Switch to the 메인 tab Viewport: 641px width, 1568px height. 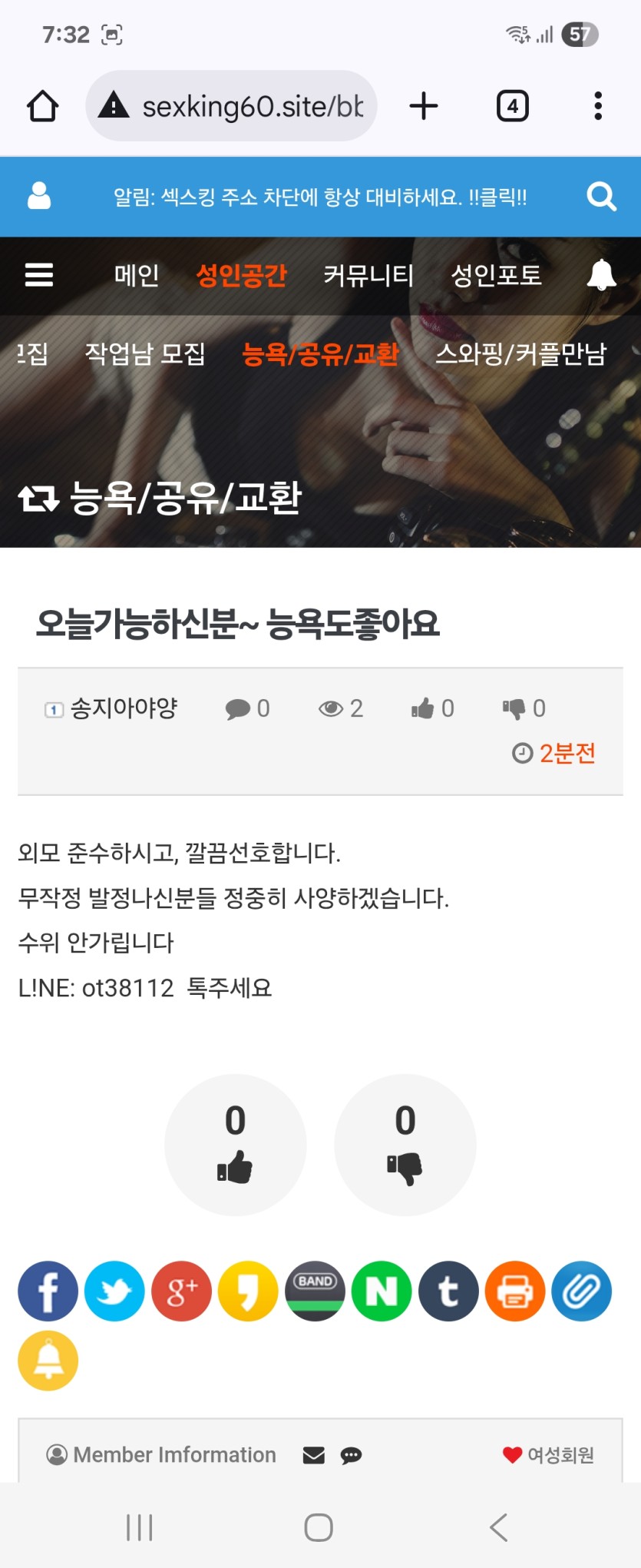pyautogui.click(x=137, y=274)
